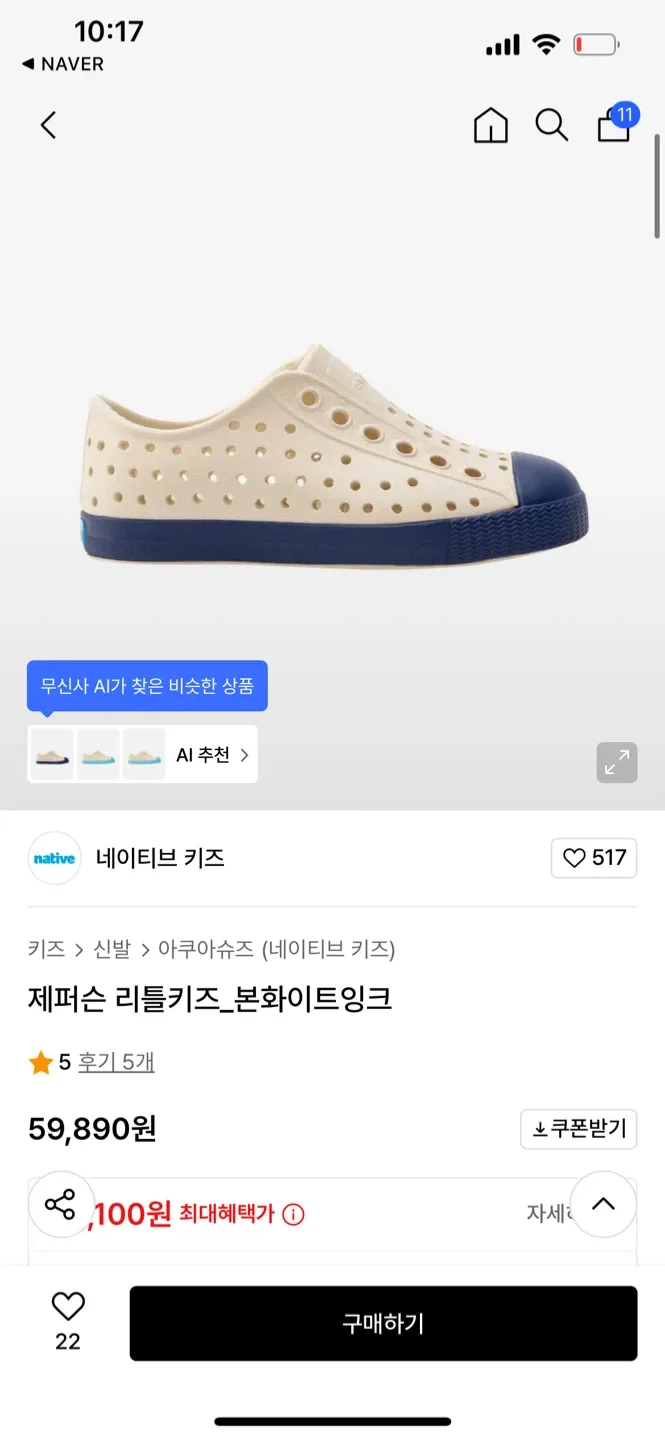Tap 구매하기 to buy
The image size is (665, 1440).
click(x=383, y=1323)
